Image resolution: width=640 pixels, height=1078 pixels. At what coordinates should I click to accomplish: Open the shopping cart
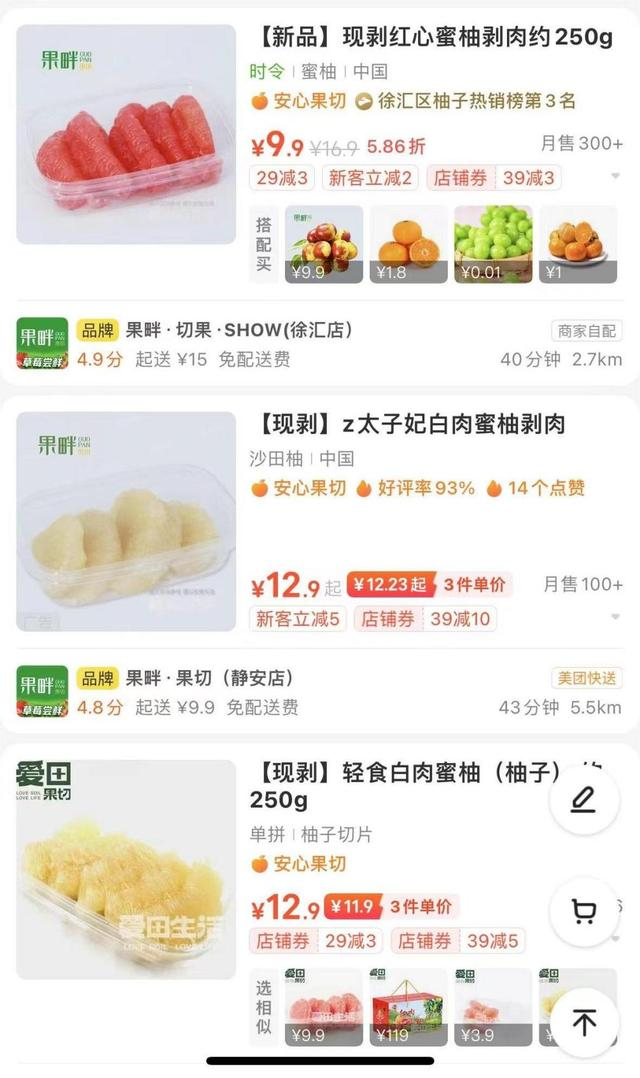(x=584, y=911)
